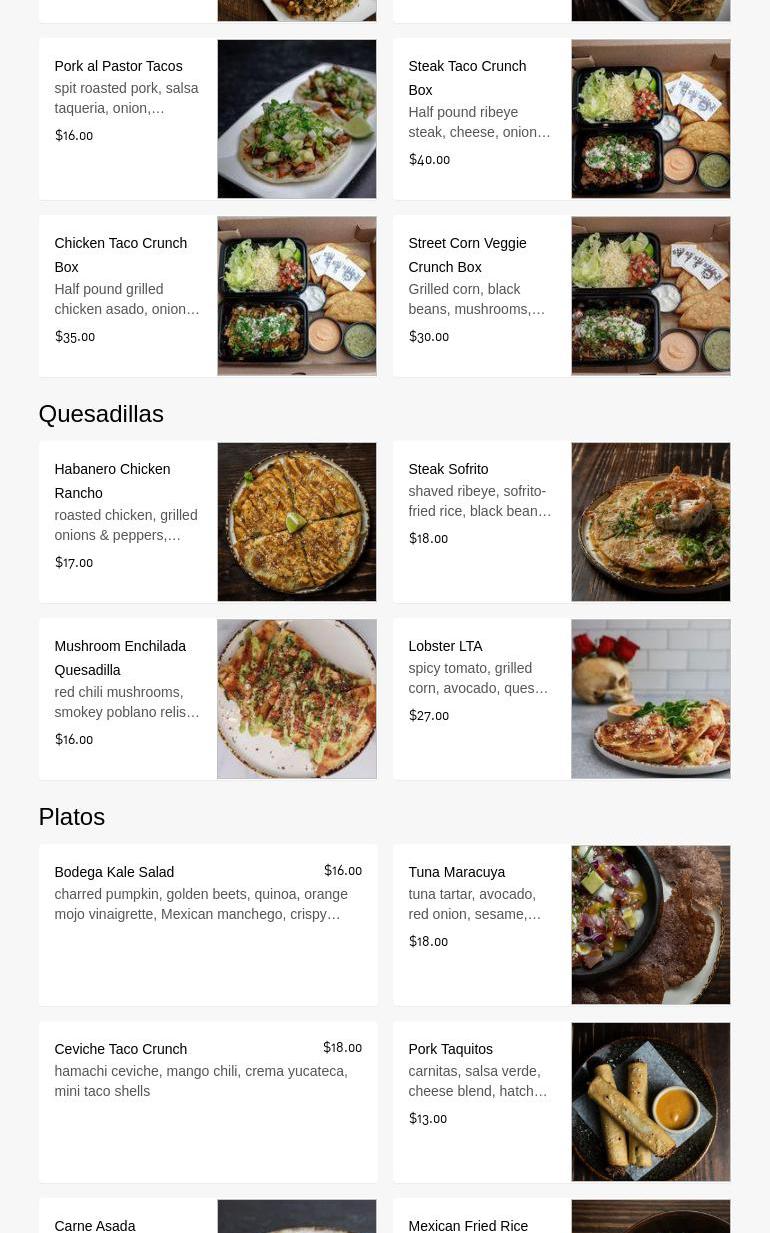Open the Bodega Kale Salad item
Viewport: 770px width, 1233px height.
point(207,925)
